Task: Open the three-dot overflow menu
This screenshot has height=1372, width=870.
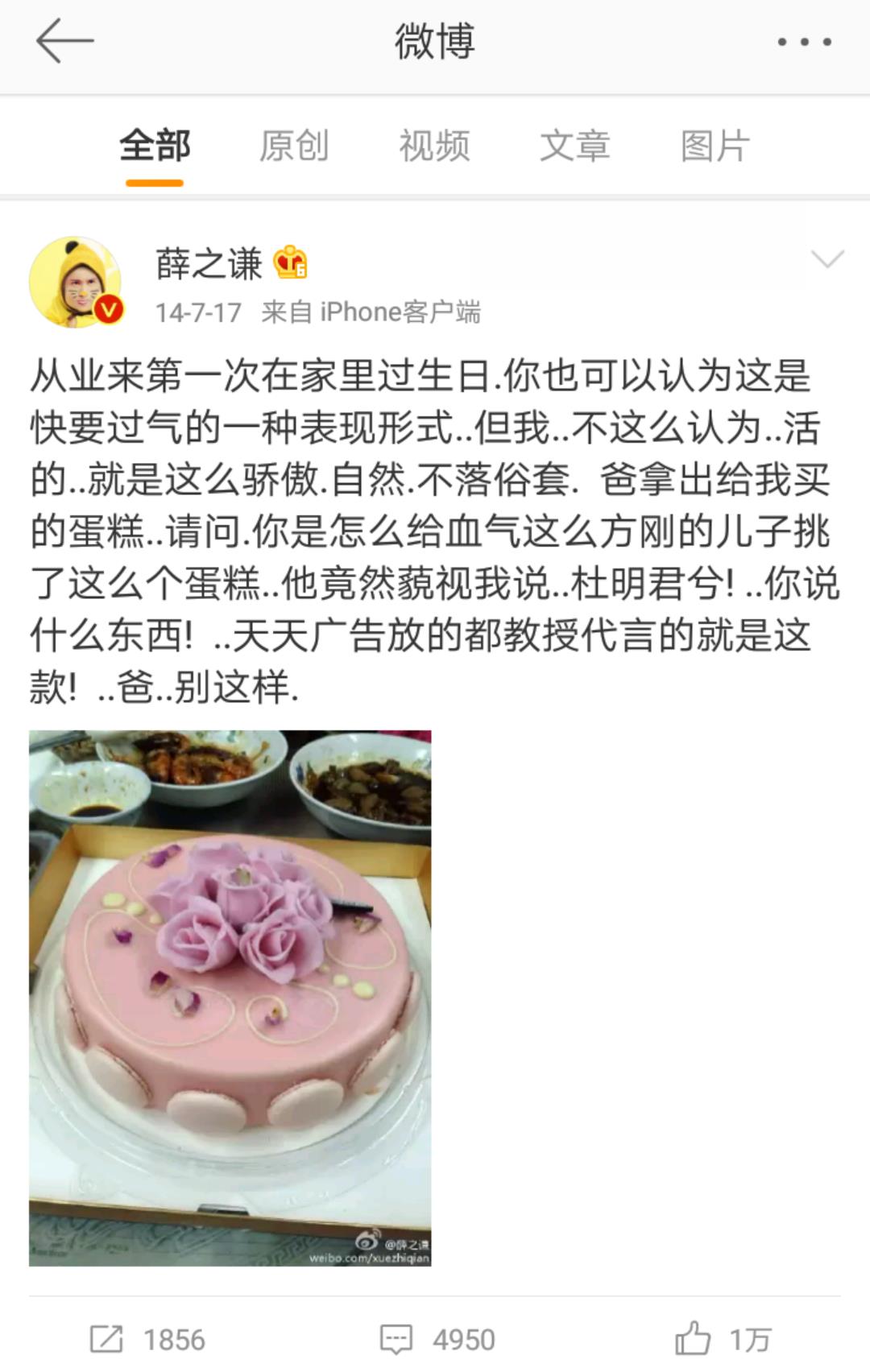Action: pos(804,42)
